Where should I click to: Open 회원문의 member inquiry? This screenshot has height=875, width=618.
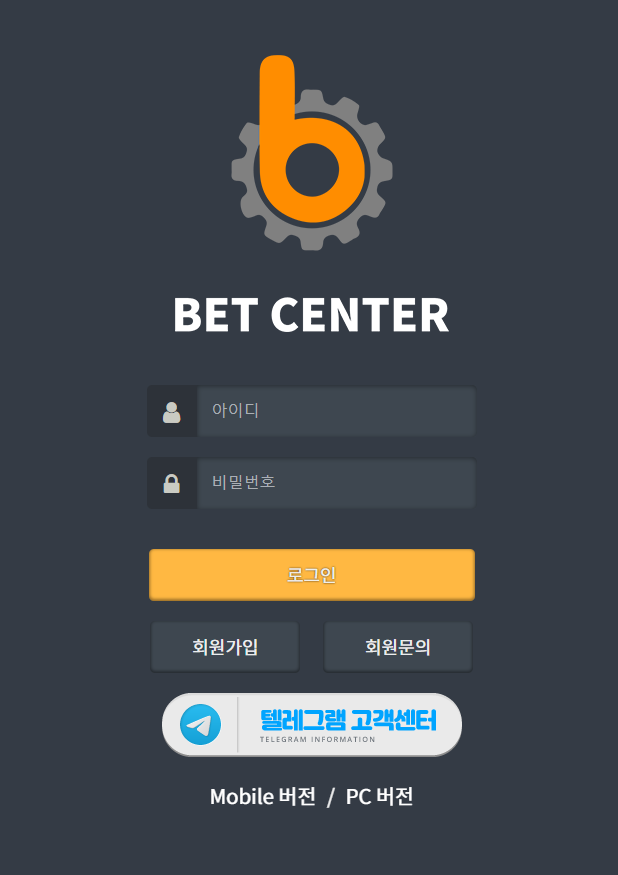pos(397,647)
